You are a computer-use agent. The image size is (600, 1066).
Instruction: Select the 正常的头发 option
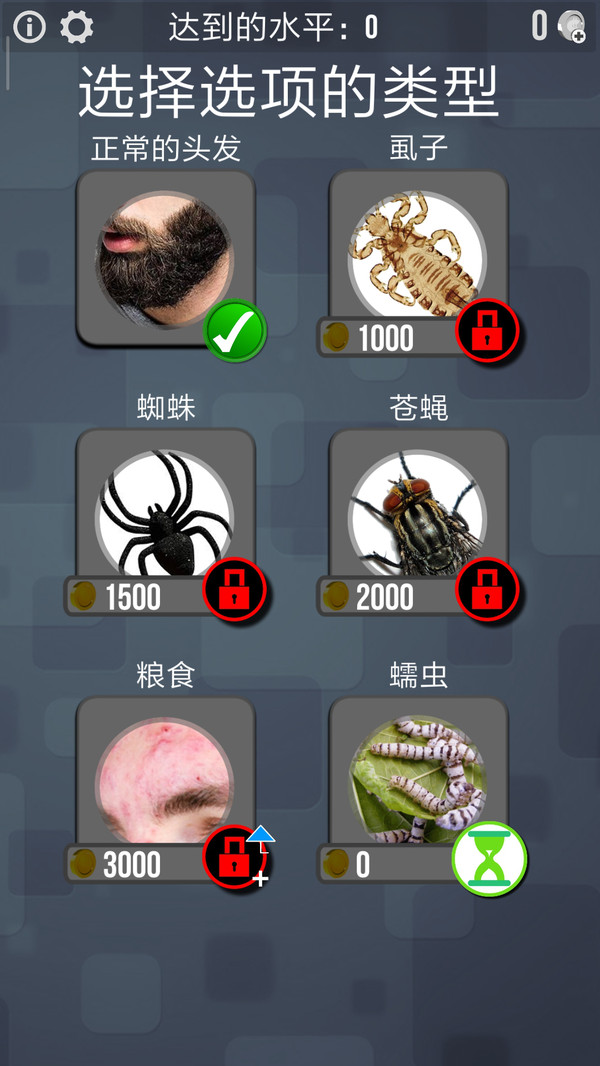(166, 258)
